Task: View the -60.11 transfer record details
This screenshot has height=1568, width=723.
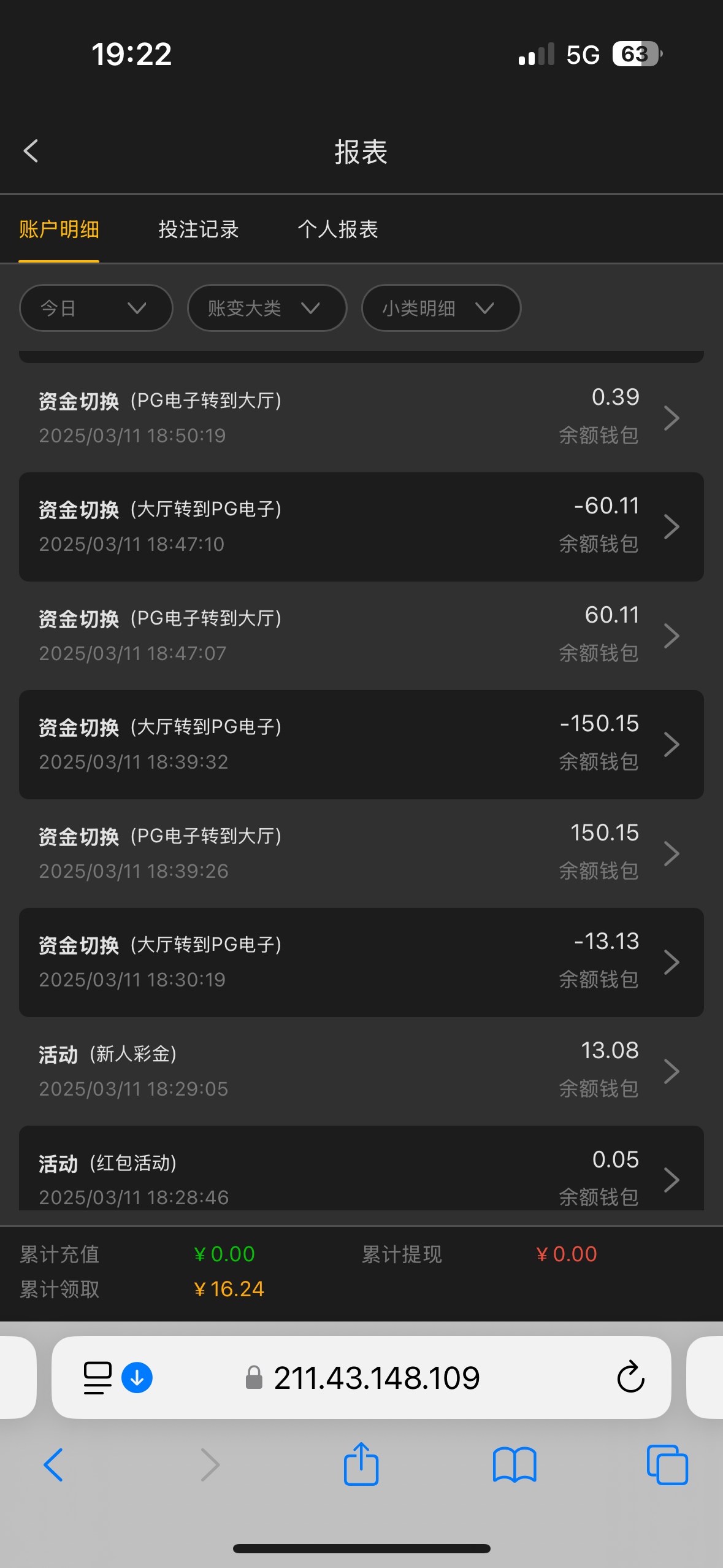Action: [x=361, y=527]
